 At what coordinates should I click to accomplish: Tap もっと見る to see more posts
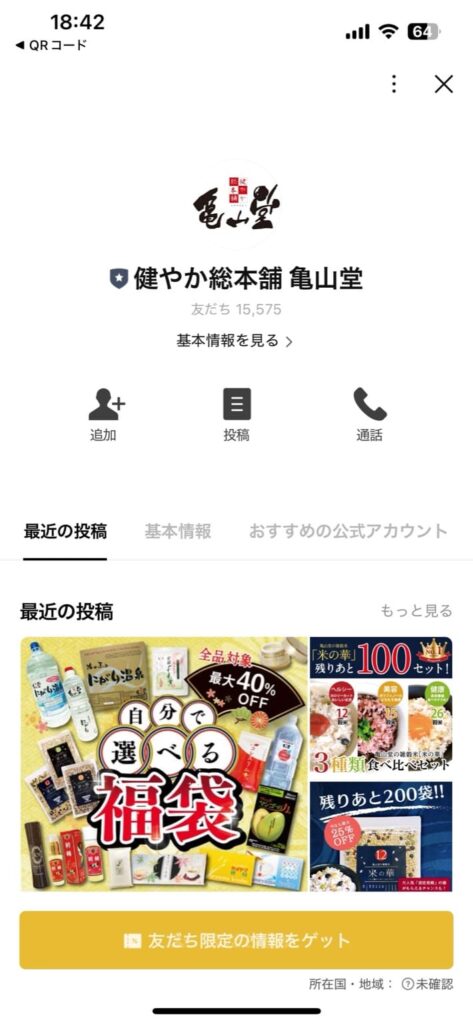[x=416, y=611]
